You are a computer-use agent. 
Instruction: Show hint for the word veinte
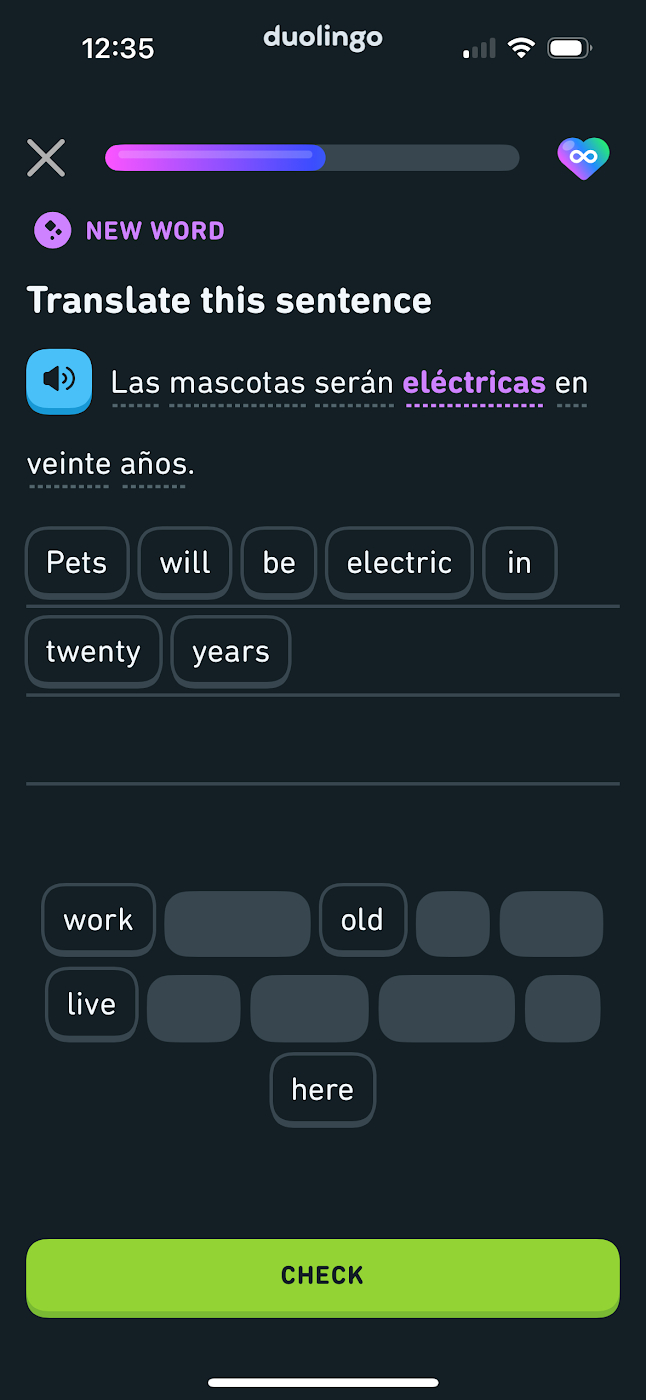coord(69,465)
